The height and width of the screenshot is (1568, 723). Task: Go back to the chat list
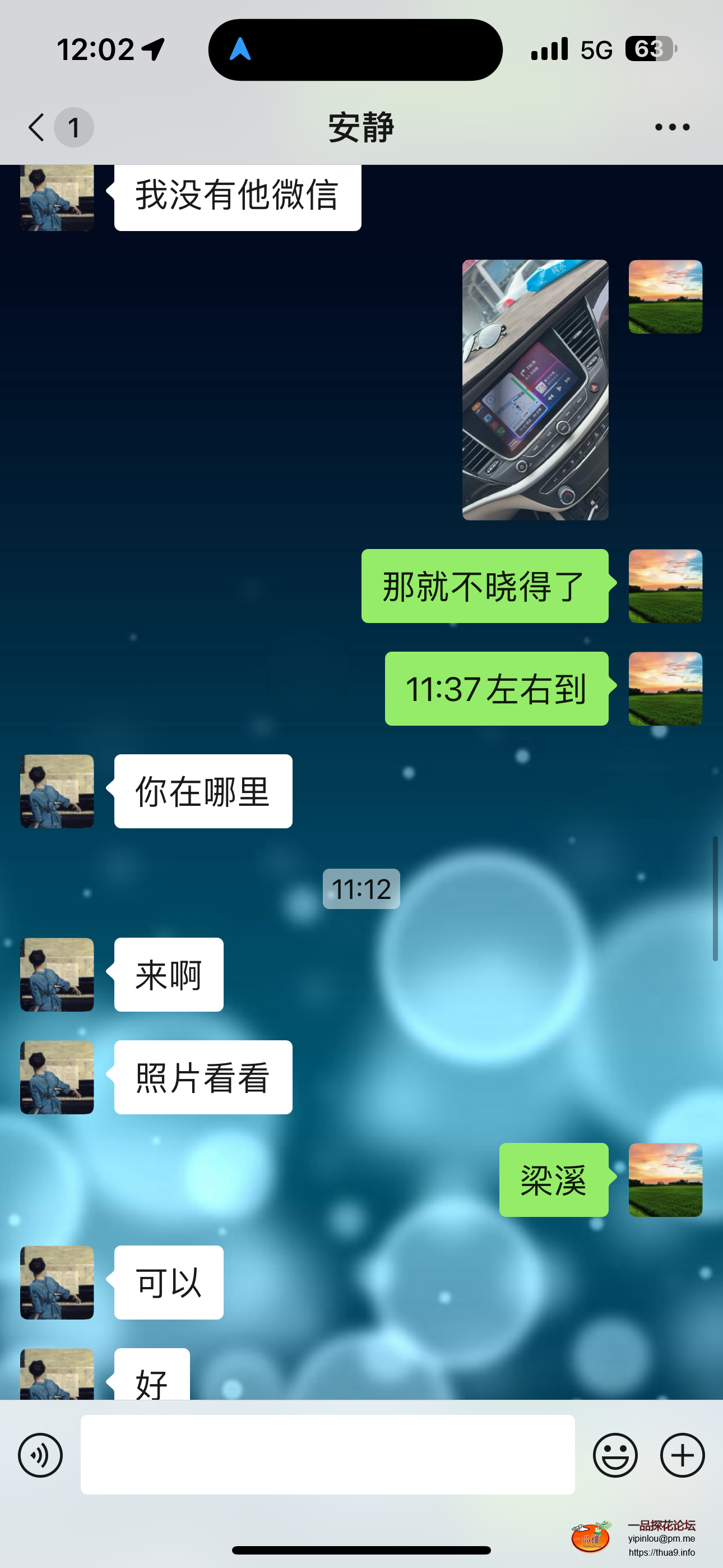(x=38, y=127)
